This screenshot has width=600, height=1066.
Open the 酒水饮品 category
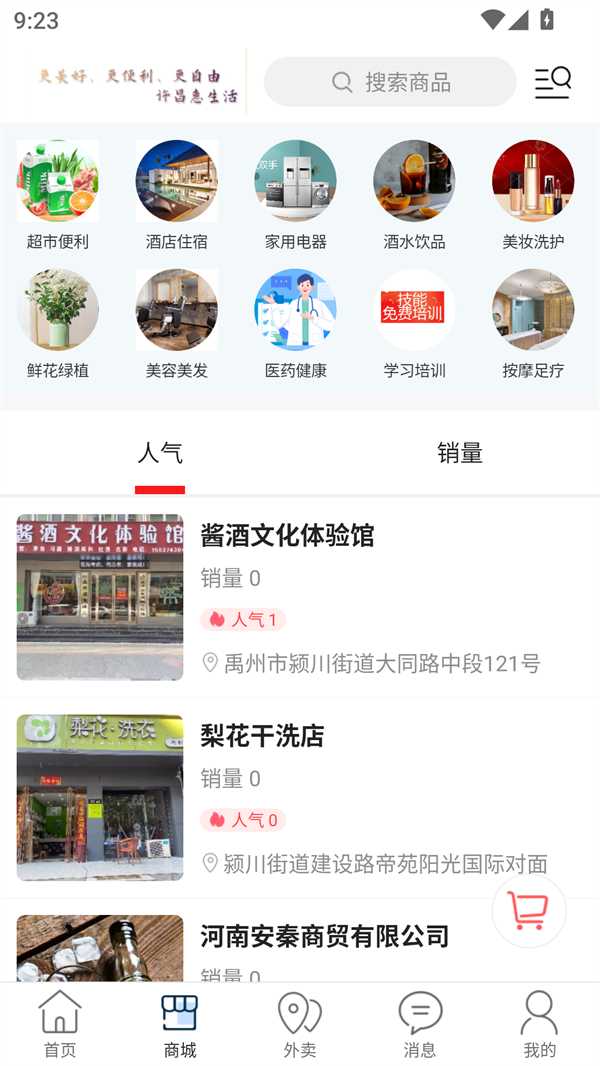click(x=414, y=194)
